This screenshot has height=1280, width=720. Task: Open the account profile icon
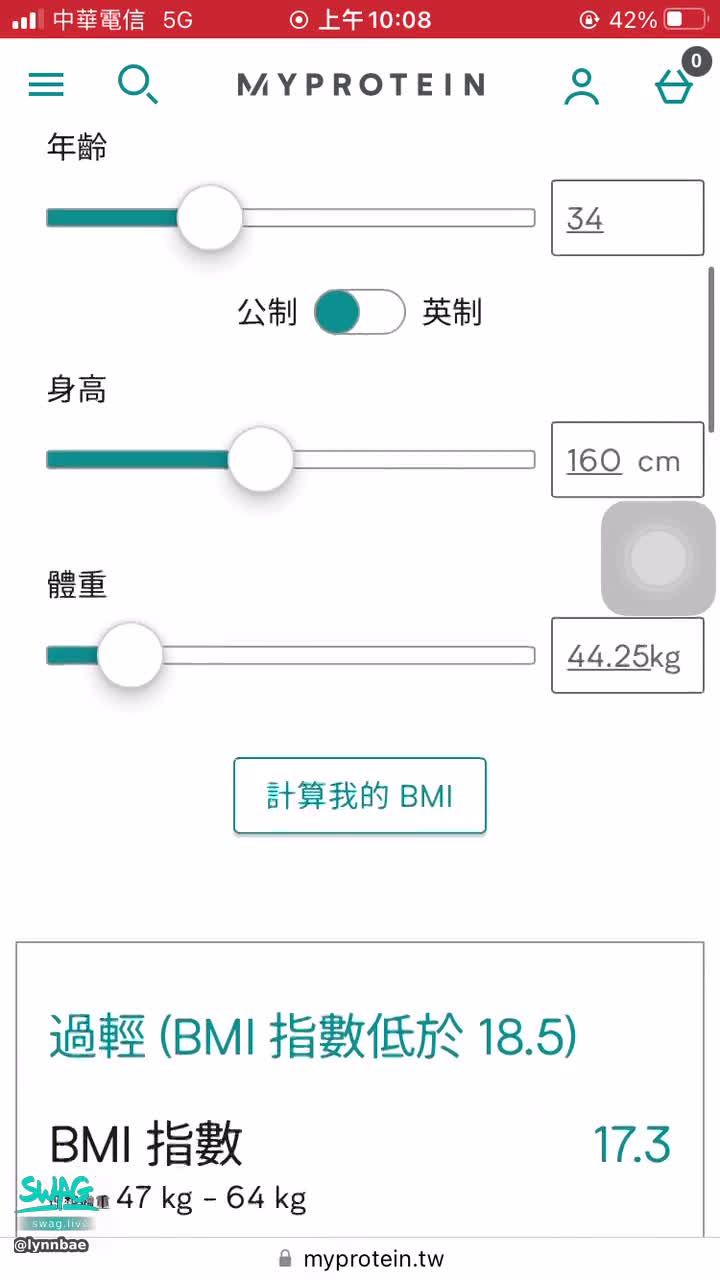pyautogui.click(x=581, y=87)
